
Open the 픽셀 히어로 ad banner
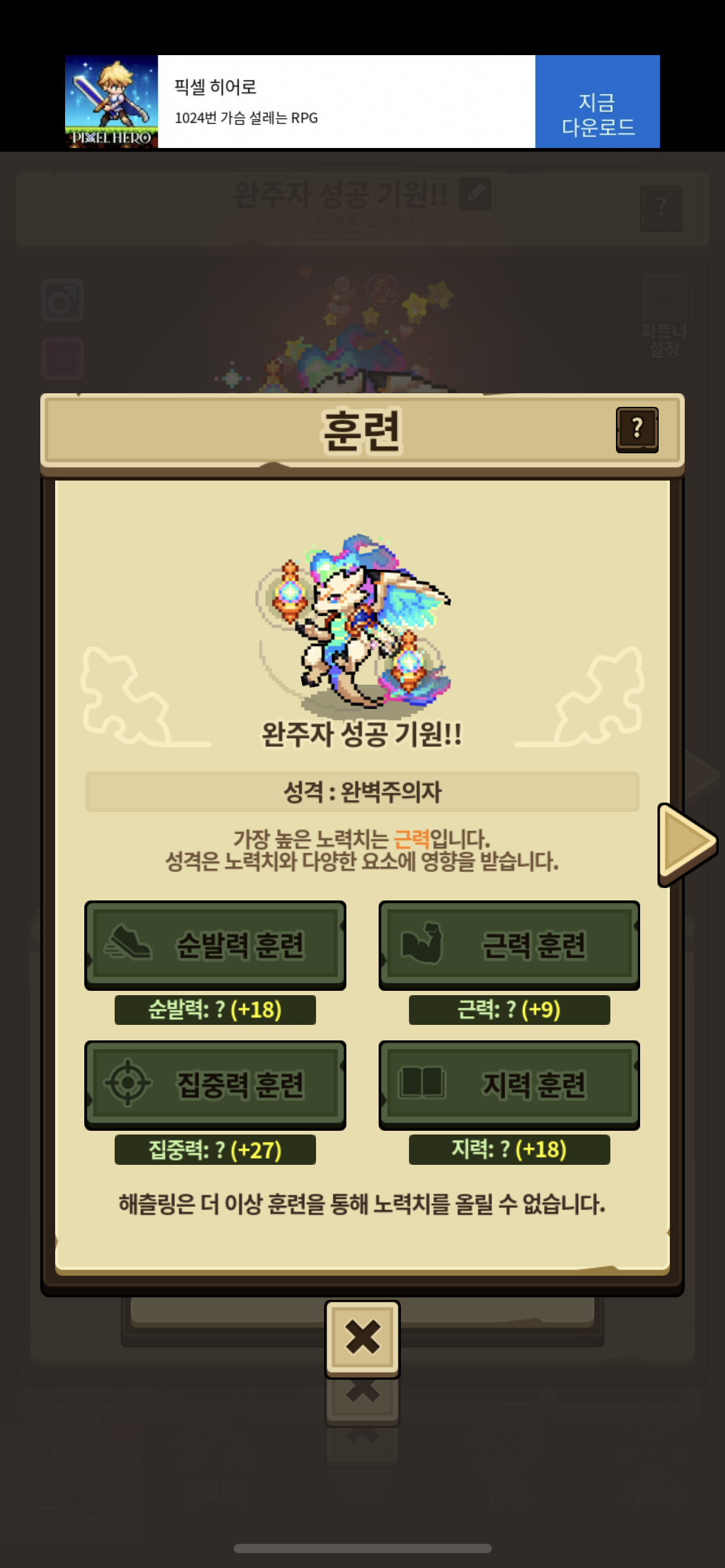pyautogui.click(x=346, y=102)
